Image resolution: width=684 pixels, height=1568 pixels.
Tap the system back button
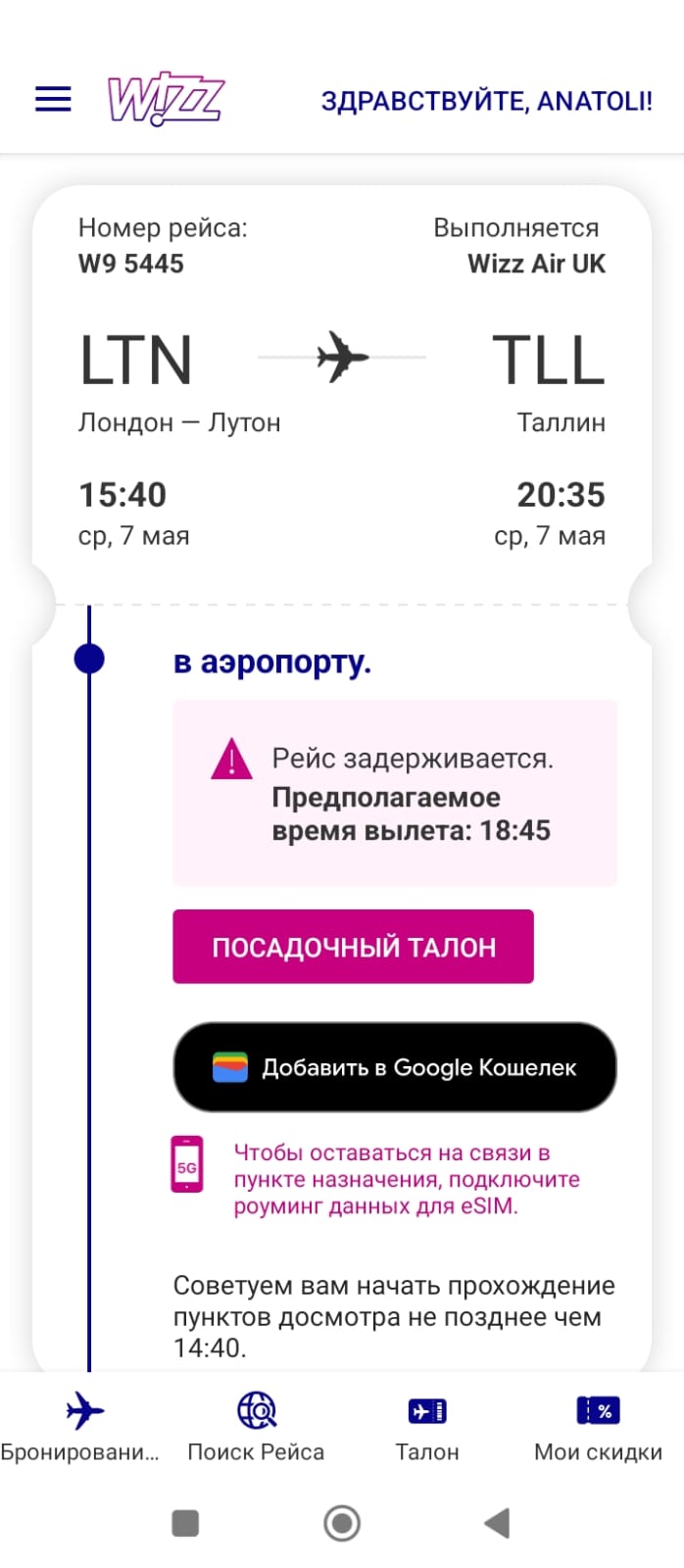tap(497, 1523)
